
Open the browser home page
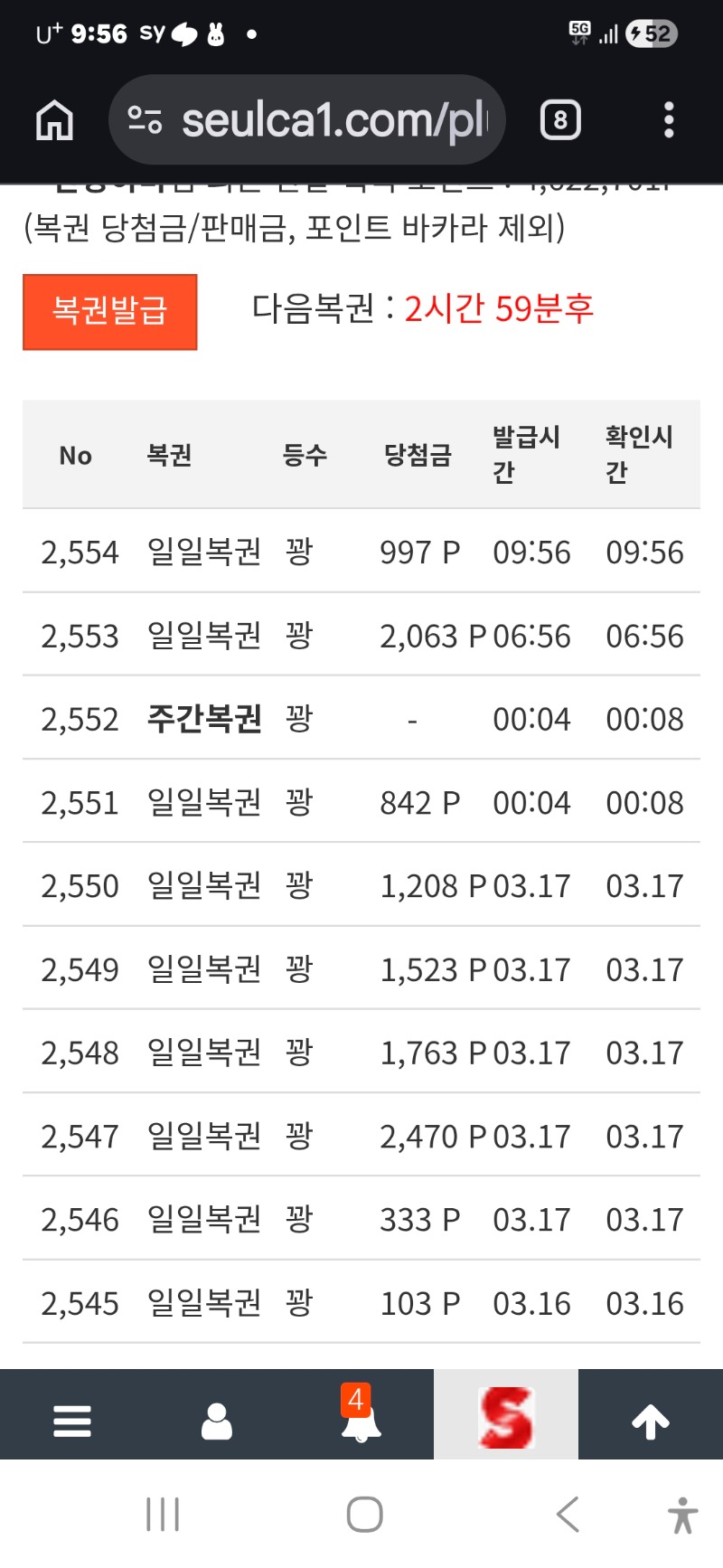click(54, 120)
